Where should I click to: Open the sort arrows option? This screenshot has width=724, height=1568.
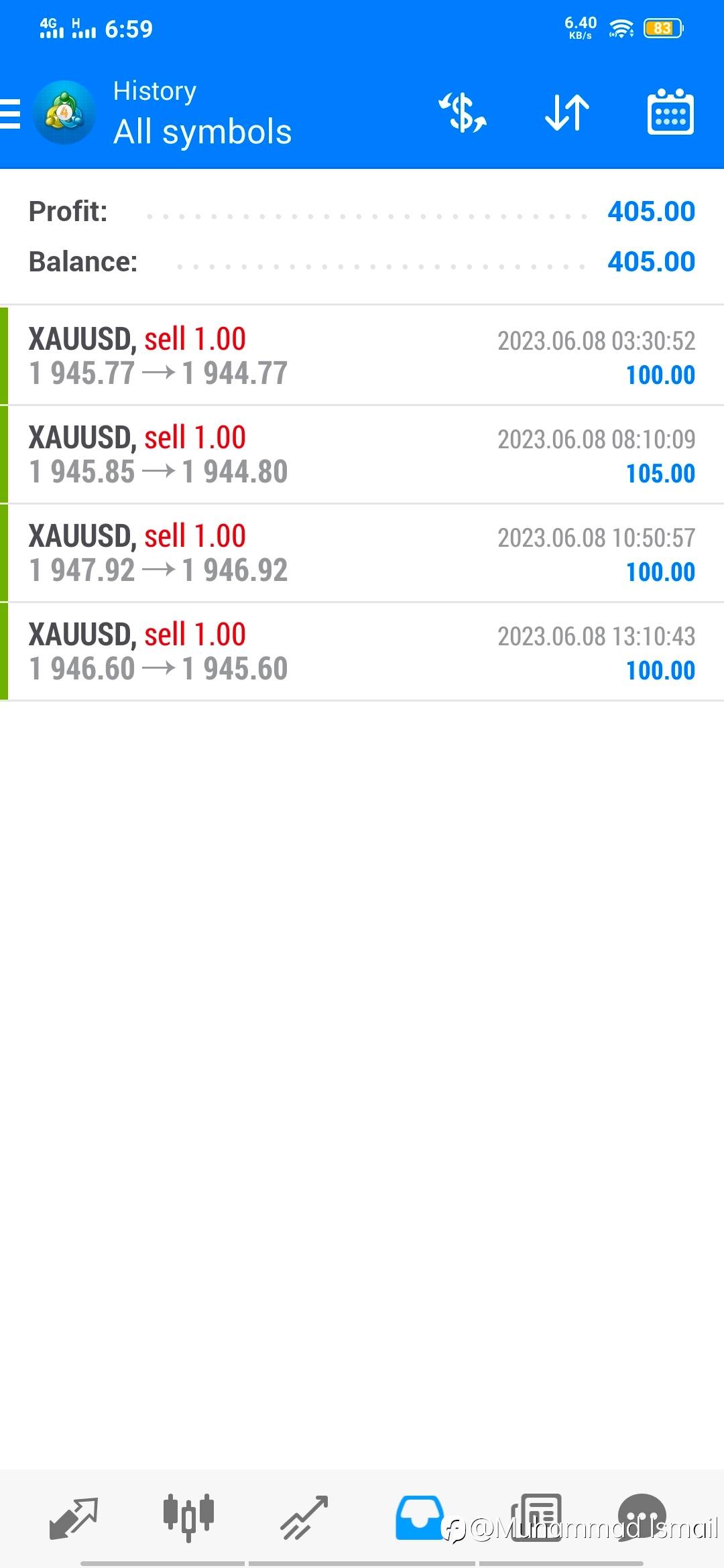tap(567, 112)
